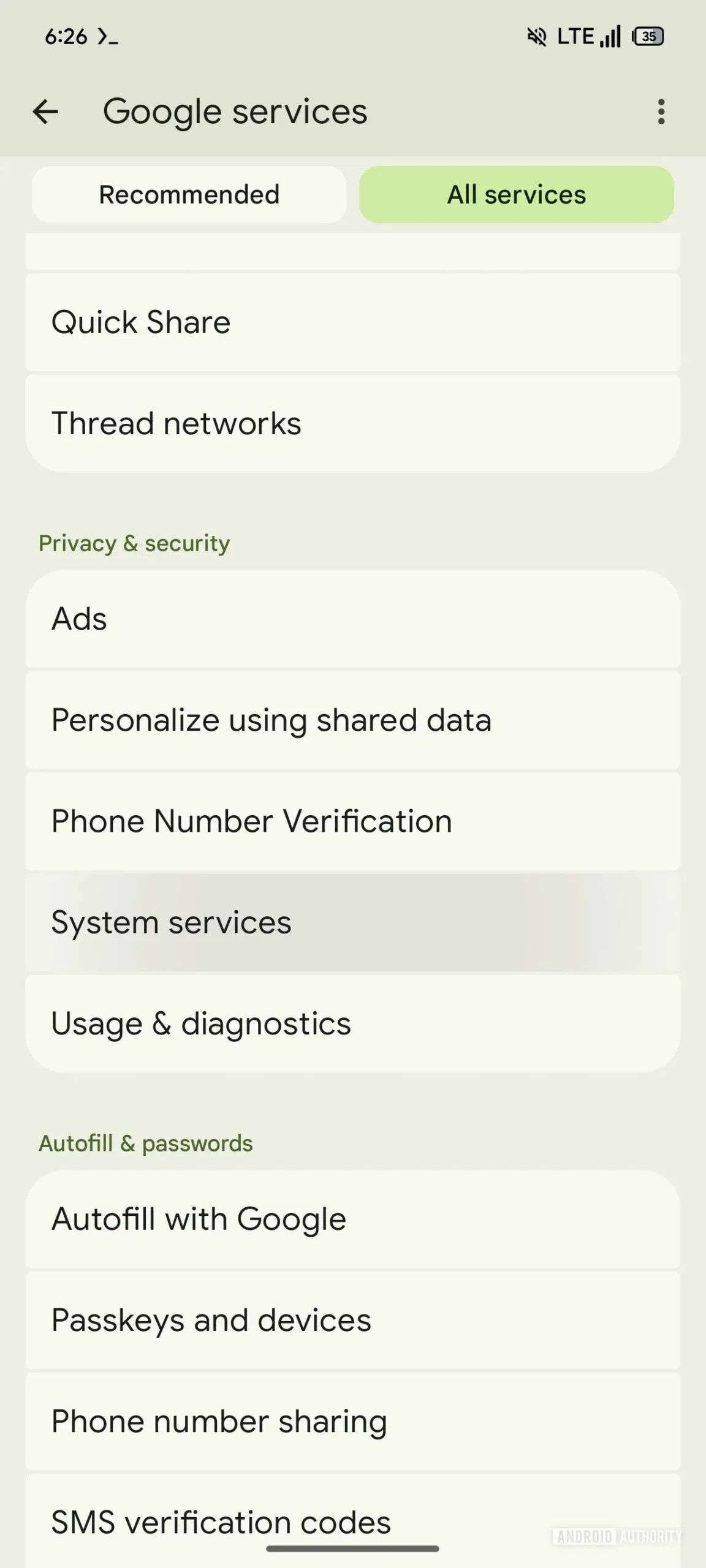Switch to the Recommended tab
Screen dimensions: 706x1568
188,194
